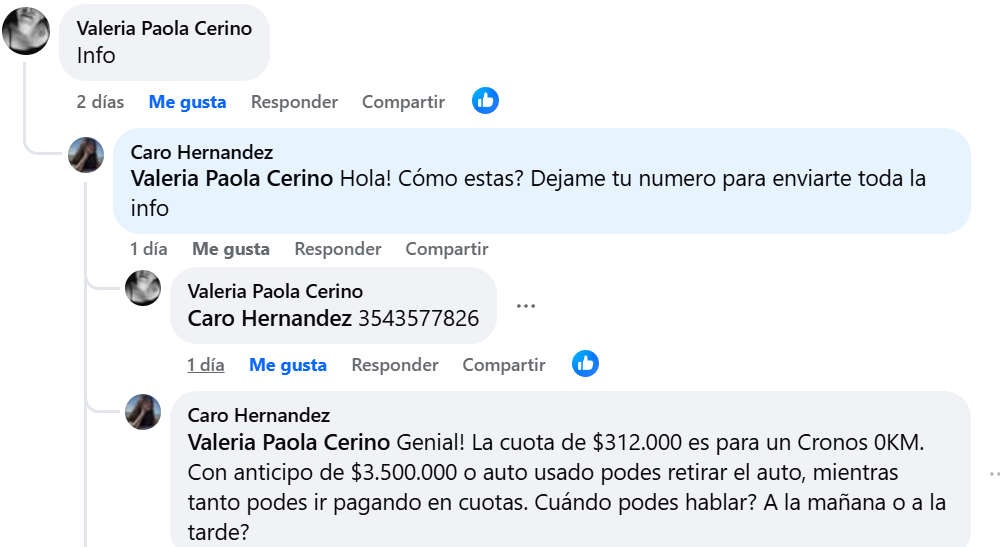Image resolution: width=1000 pixels, height=547 pixels.
Task: Open Caro Hernandez's profile from the Cronos reply
Action: pyautogui.click(x=258, y=415)
